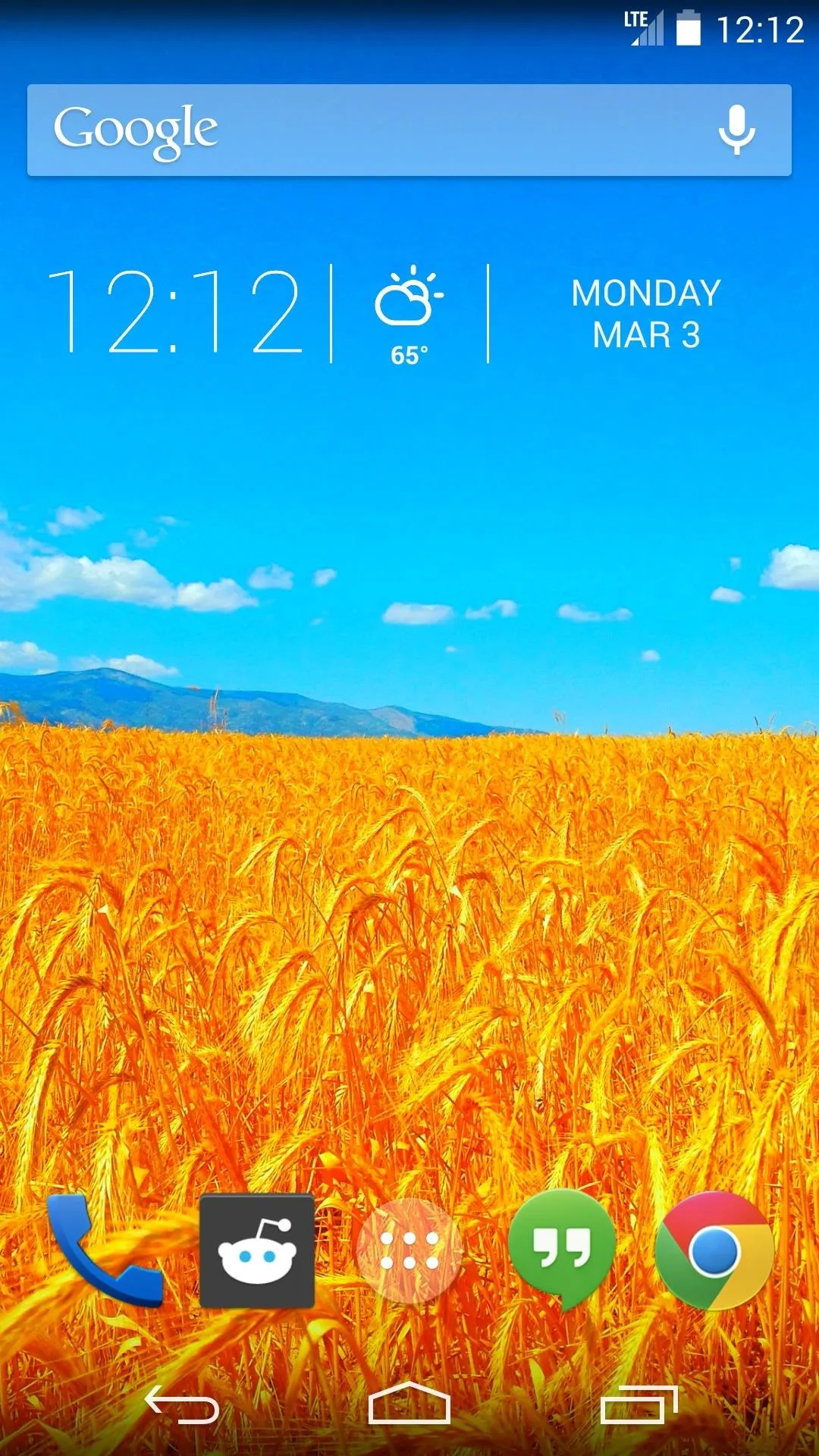
Task: Check the 65° weather widget
Action: tap(409, 315)
